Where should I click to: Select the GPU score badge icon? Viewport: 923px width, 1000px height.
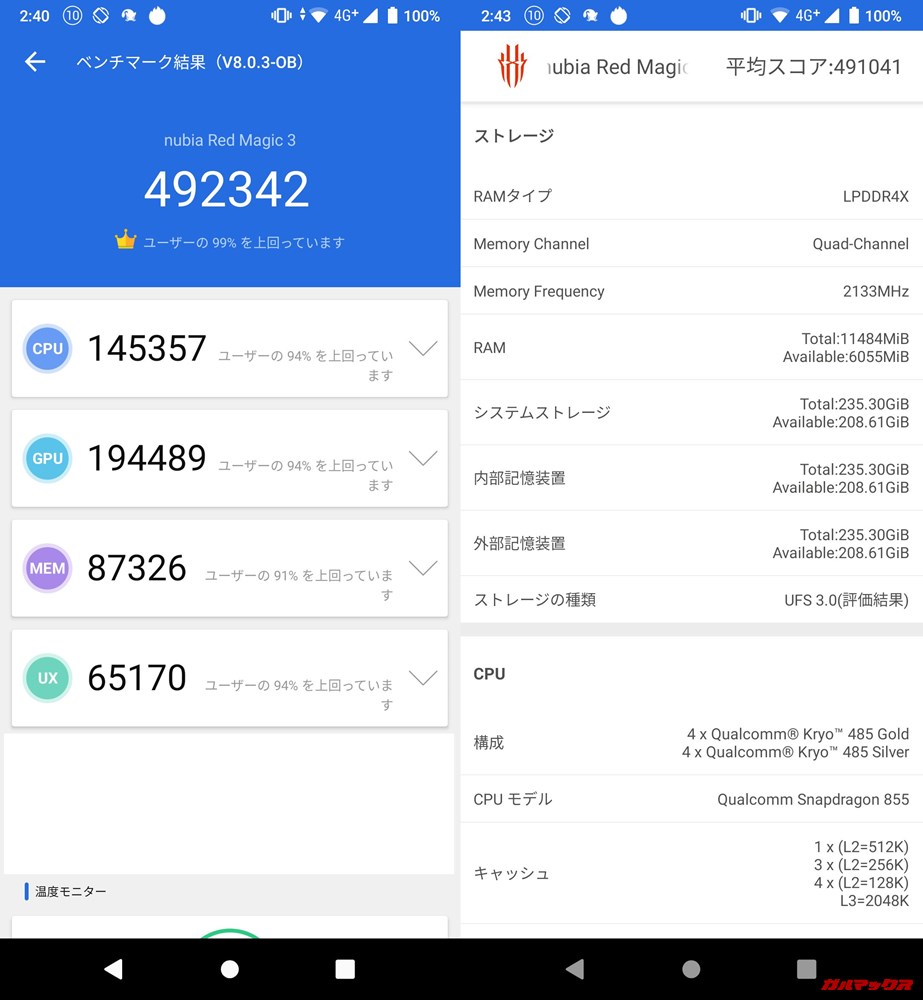tap(47, 458)
